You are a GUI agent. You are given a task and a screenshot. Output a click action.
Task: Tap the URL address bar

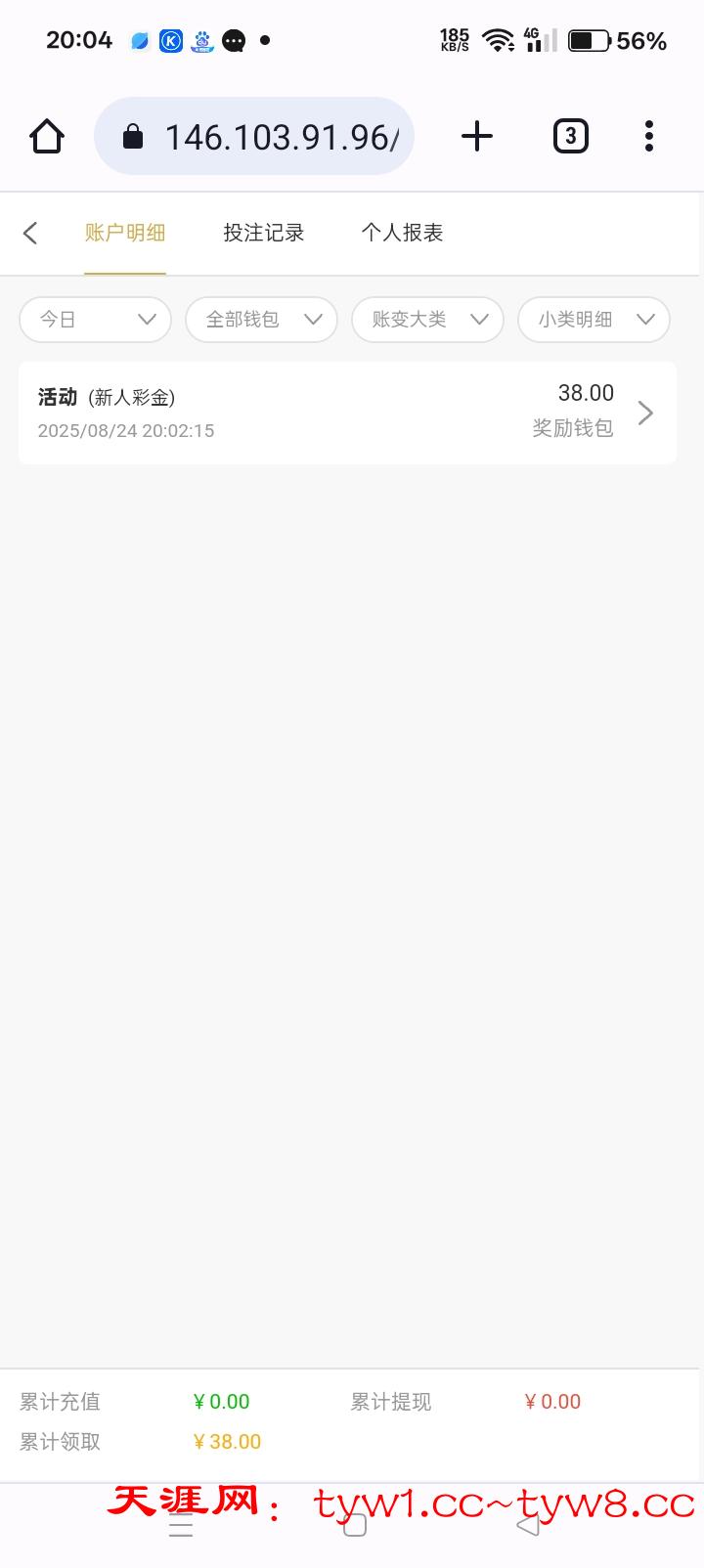click(x=254, y=136)
